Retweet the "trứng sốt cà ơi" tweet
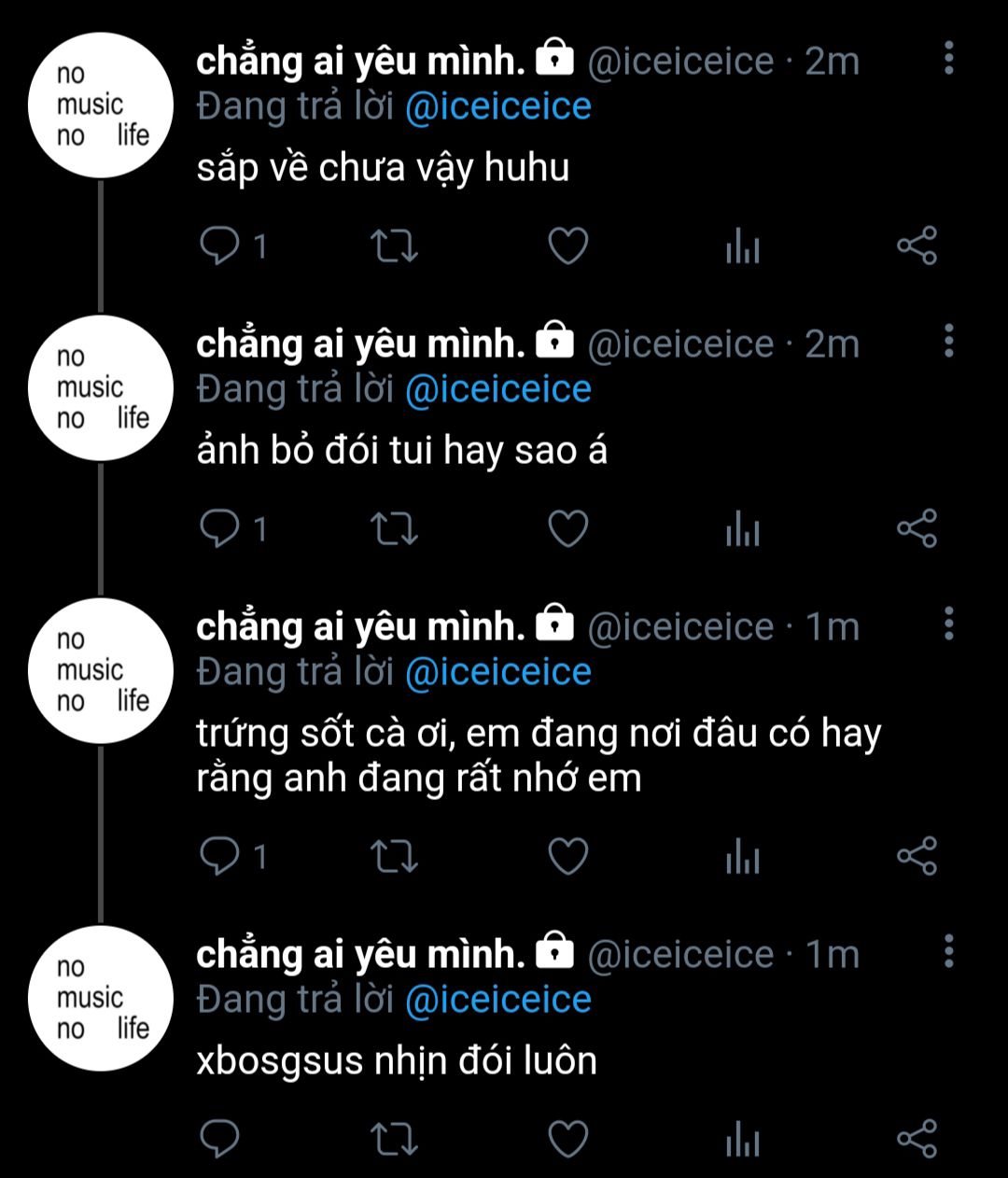 point(394,856)
